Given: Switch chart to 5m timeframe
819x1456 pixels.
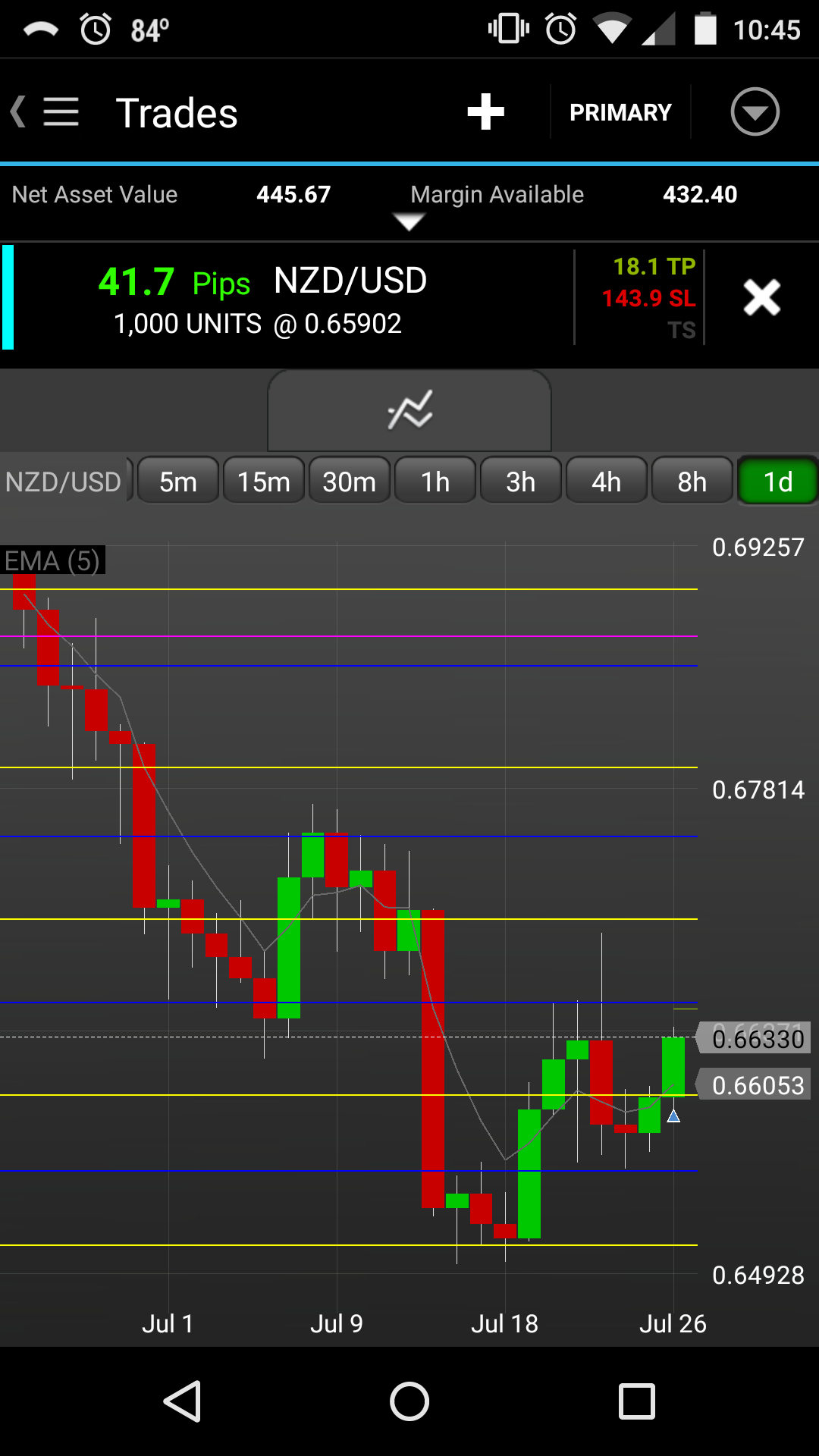Looking at the screenshot, I should 178,482.
